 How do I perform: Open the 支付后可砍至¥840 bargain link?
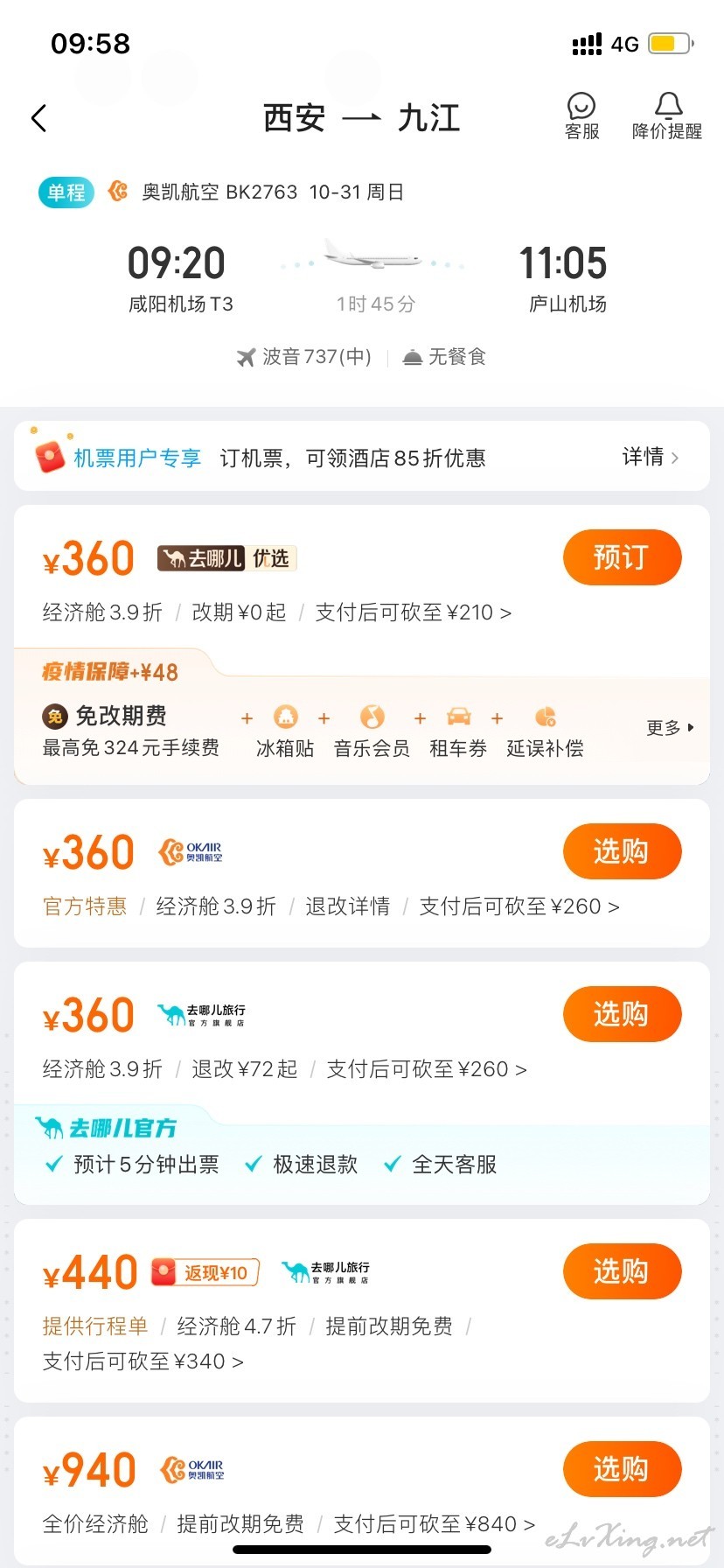pos(434,1524)
